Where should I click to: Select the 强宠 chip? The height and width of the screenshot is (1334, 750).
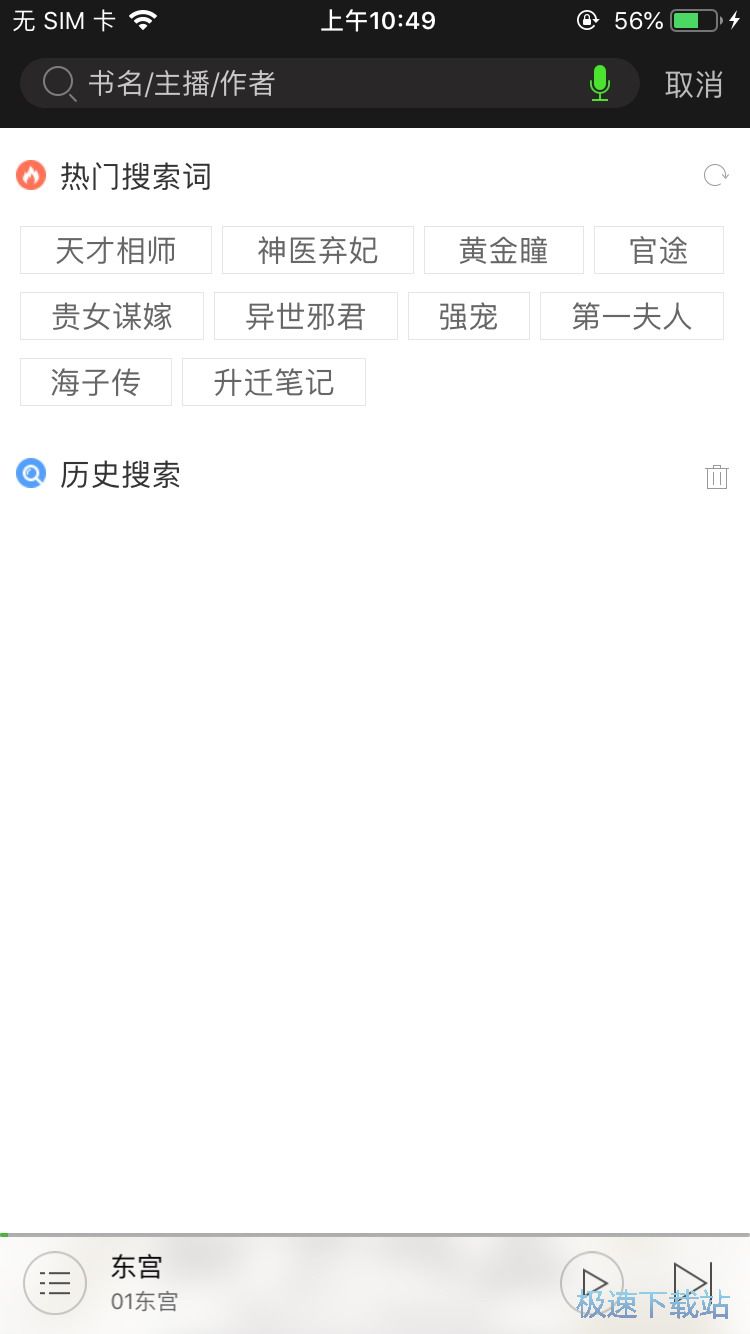point(469,316)
